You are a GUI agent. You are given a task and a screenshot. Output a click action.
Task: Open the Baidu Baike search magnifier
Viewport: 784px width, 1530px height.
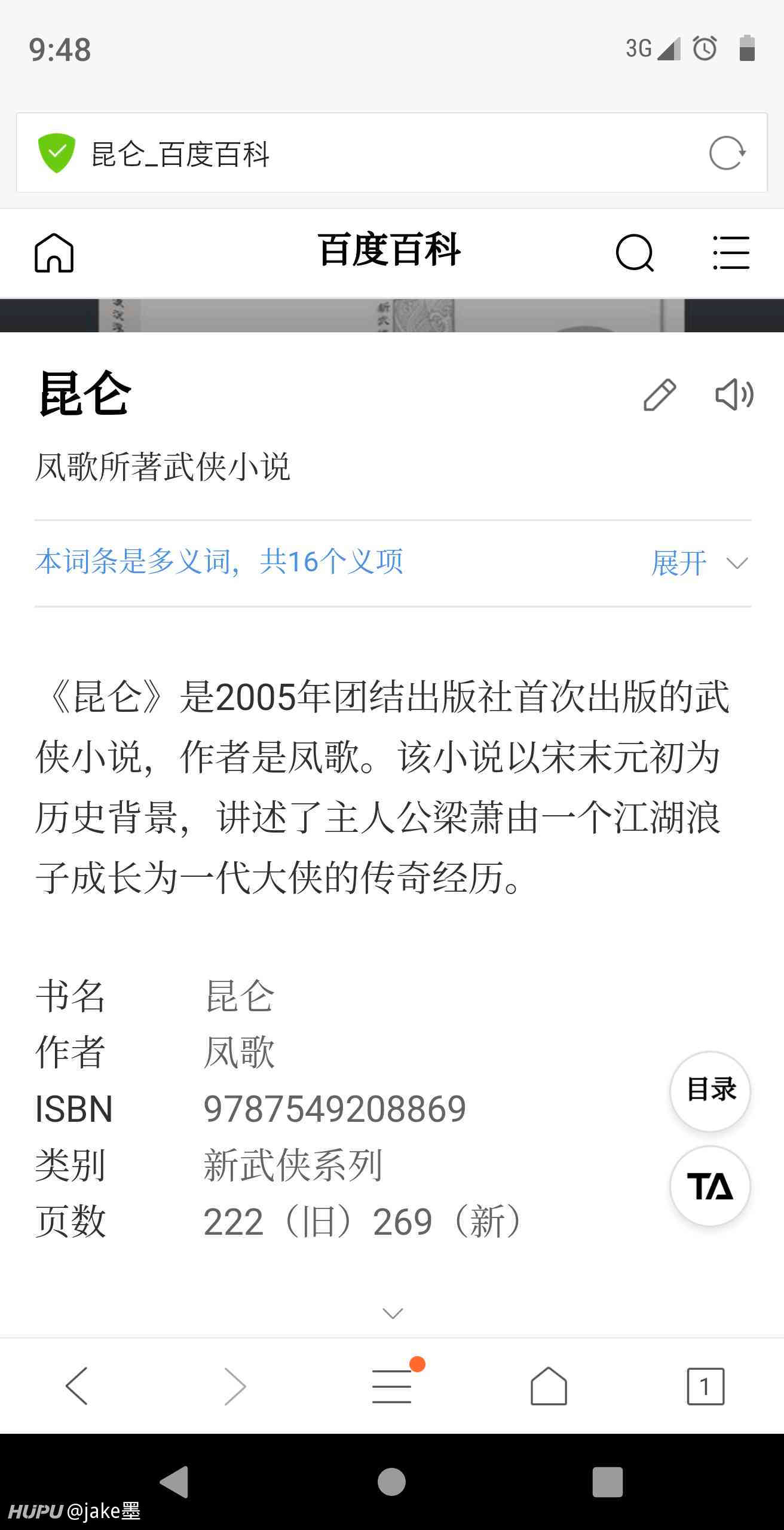click(x=635, y=253)
